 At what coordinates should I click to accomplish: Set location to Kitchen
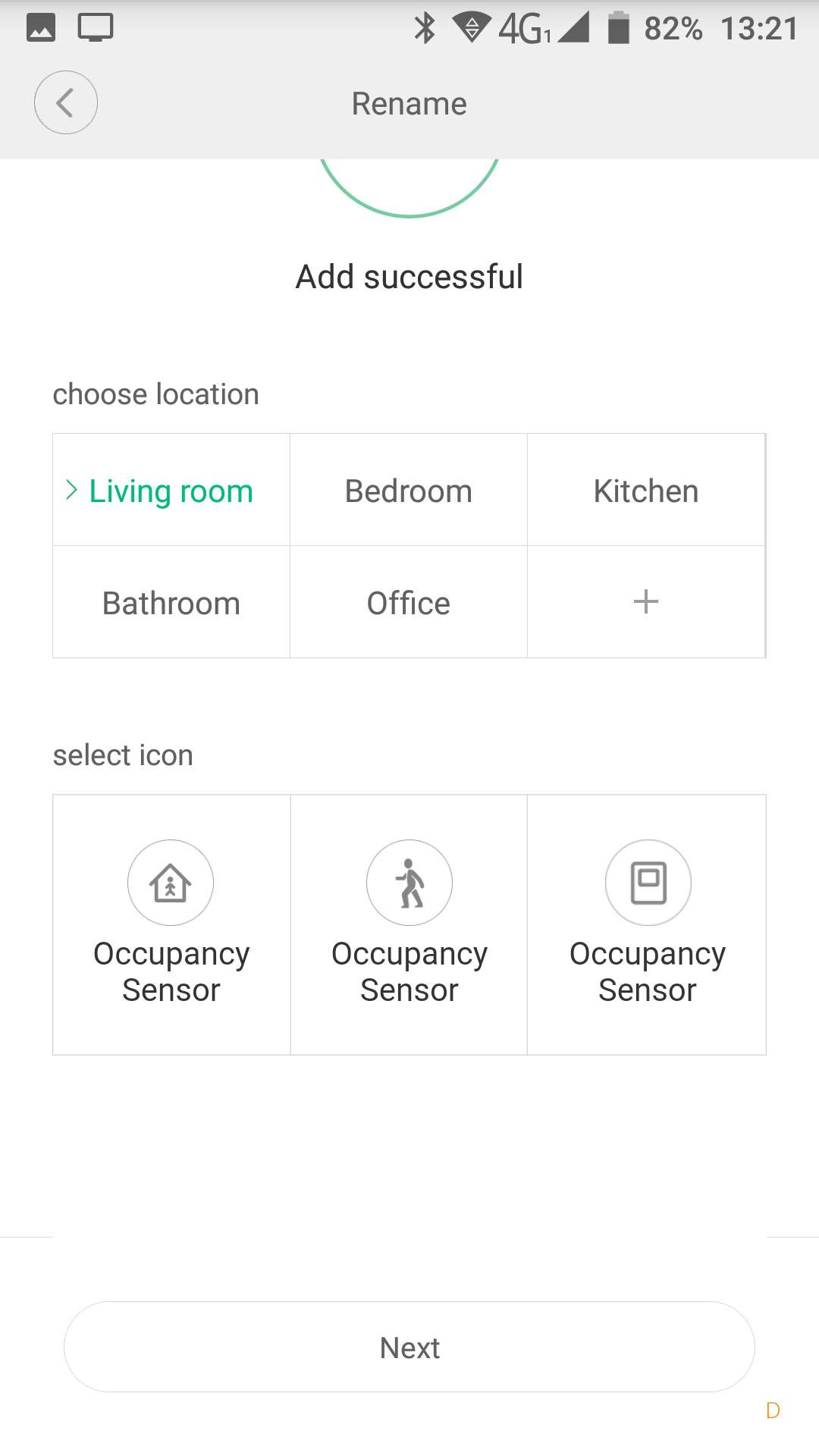click(645, 491)
